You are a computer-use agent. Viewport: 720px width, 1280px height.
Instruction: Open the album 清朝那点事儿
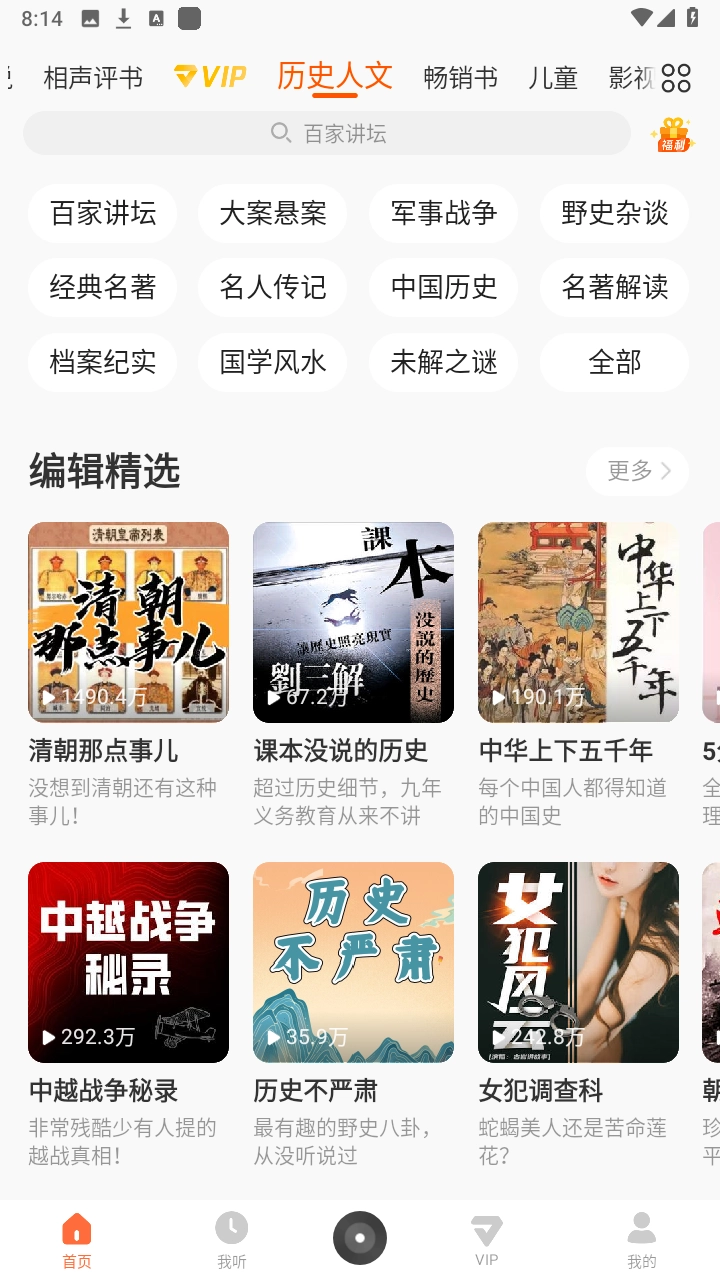tap(128, 622)
